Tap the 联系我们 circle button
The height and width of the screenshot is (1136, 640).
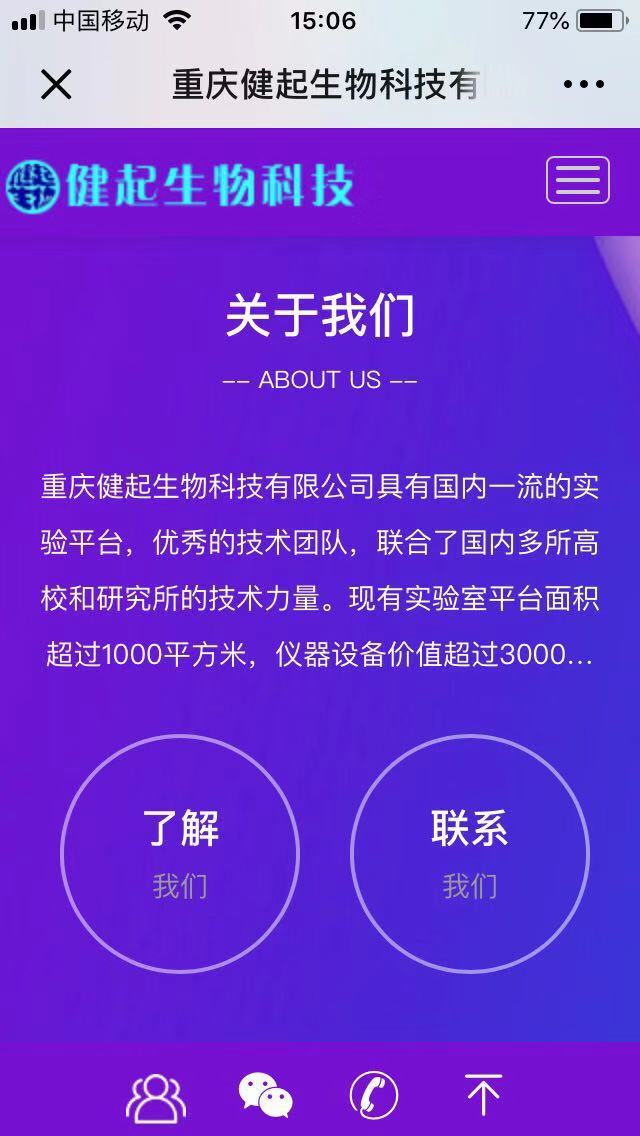tap(469, 853)
